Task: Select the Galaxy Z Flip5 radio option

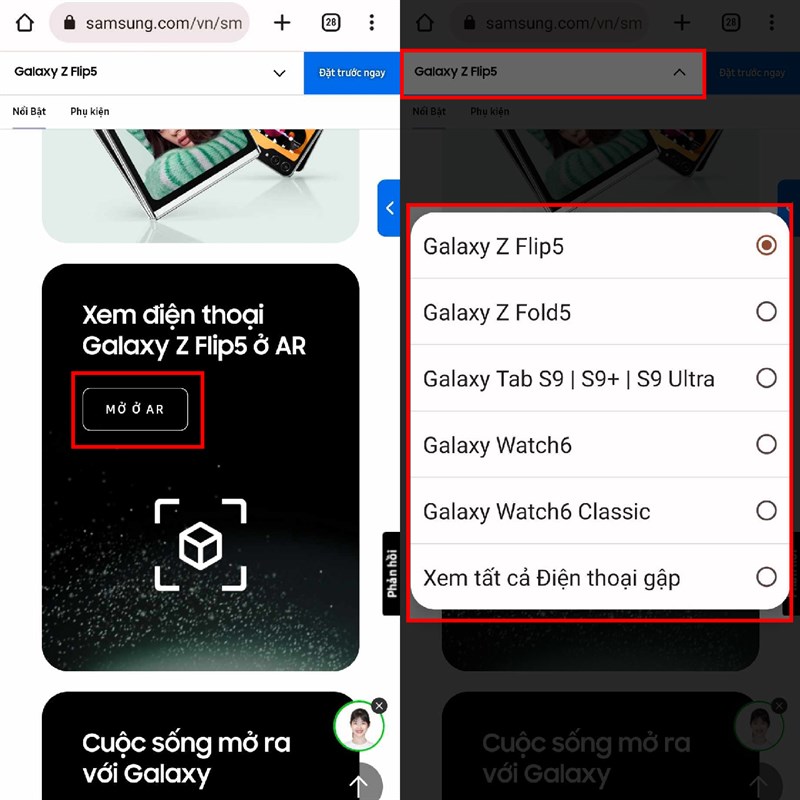Action: click(766, 245)
